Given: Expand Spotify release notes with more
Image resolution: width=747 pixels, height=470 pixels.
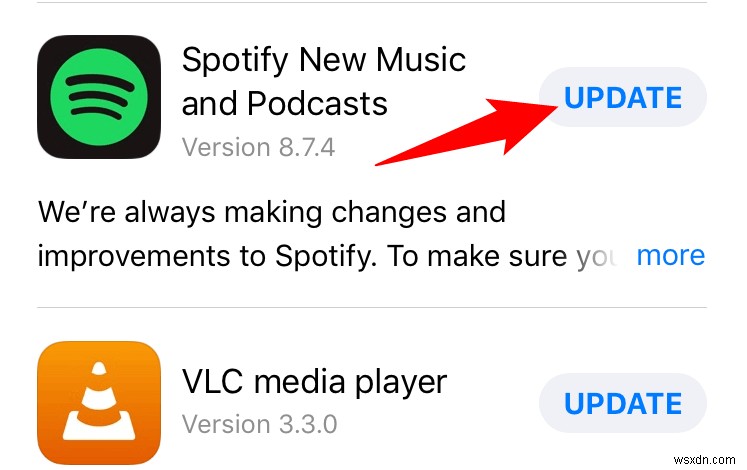Looking at the screenshot, I should pyautogui.click(x=670, y=256).
